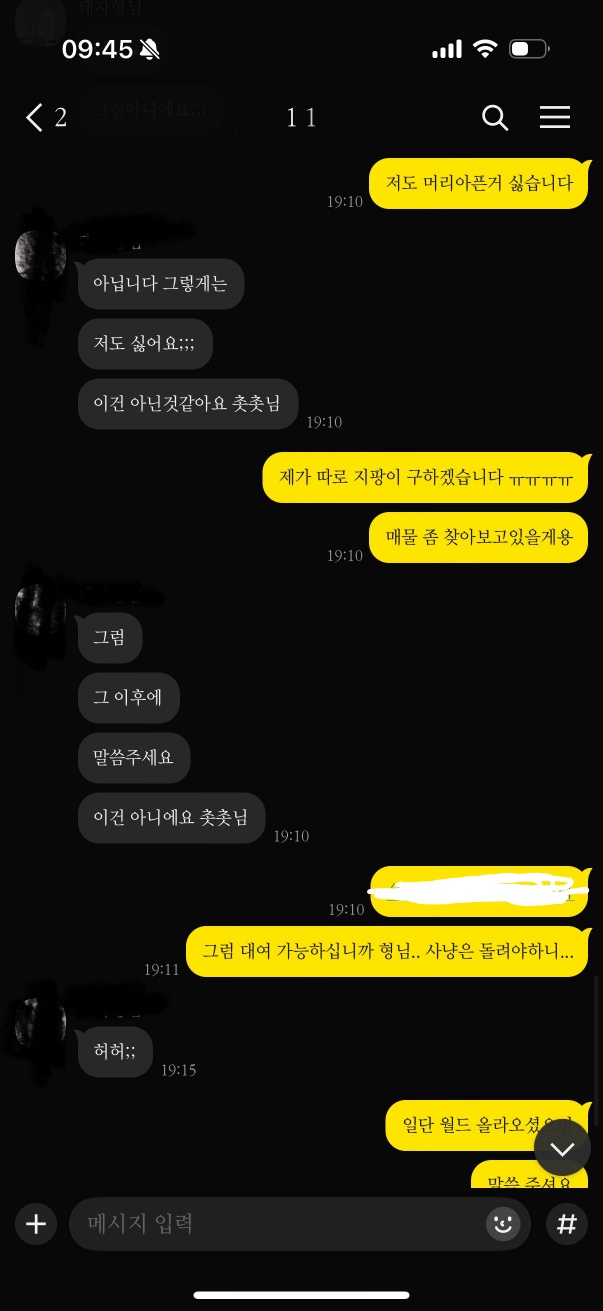Search within this chat
Viewport: 603px width, 1311px height.
495,118
